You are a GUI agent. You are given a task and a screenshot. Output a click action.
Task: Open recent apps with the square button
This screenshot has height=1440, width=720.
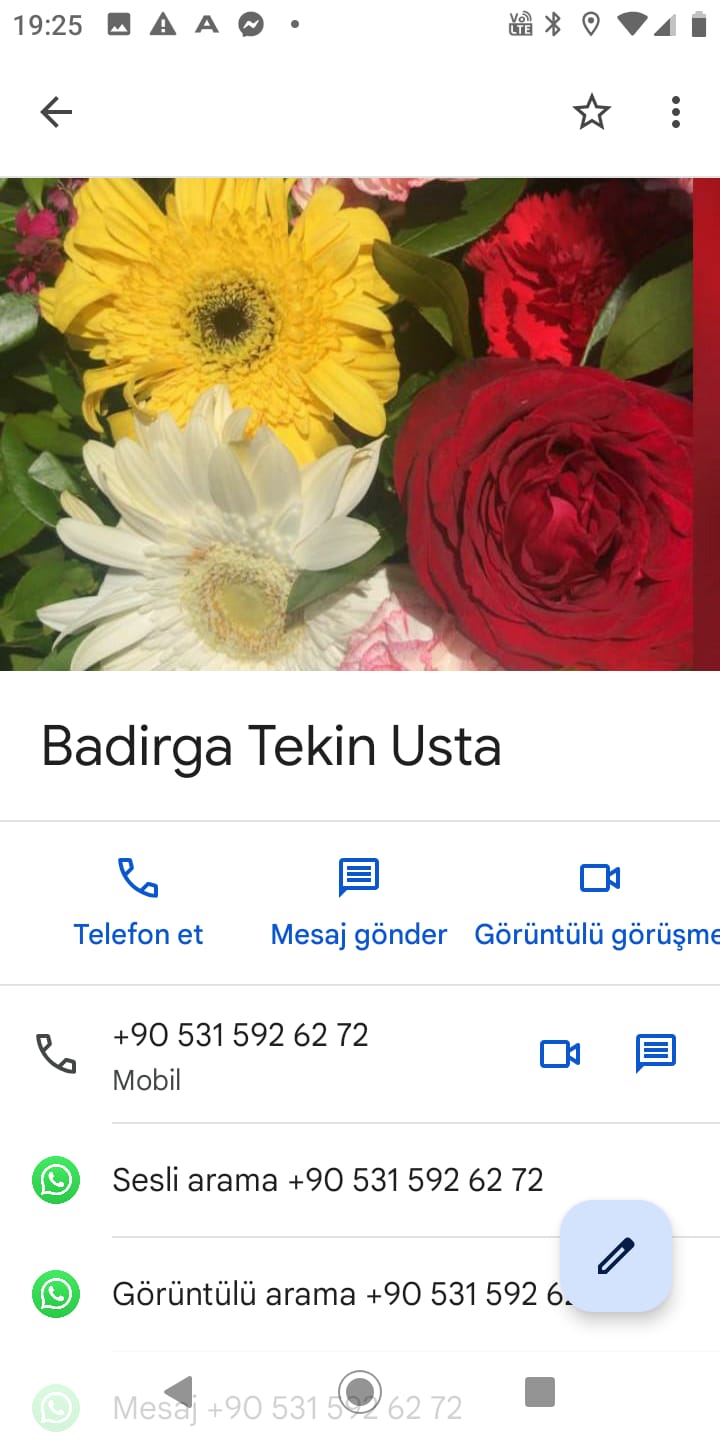[x=540, y=1391]
